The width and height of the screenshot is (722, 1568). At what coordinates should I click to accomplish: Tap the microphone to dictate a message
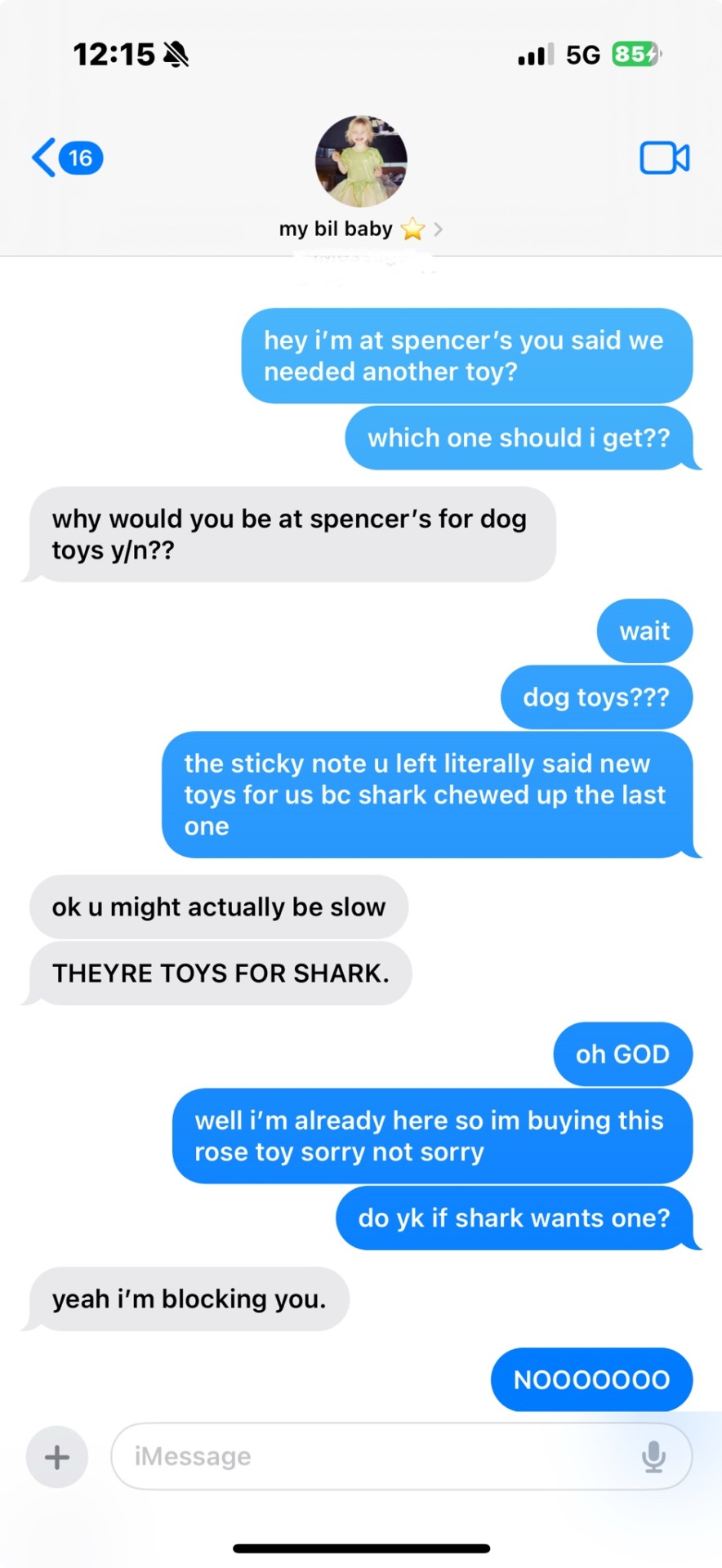(653, 1457)
